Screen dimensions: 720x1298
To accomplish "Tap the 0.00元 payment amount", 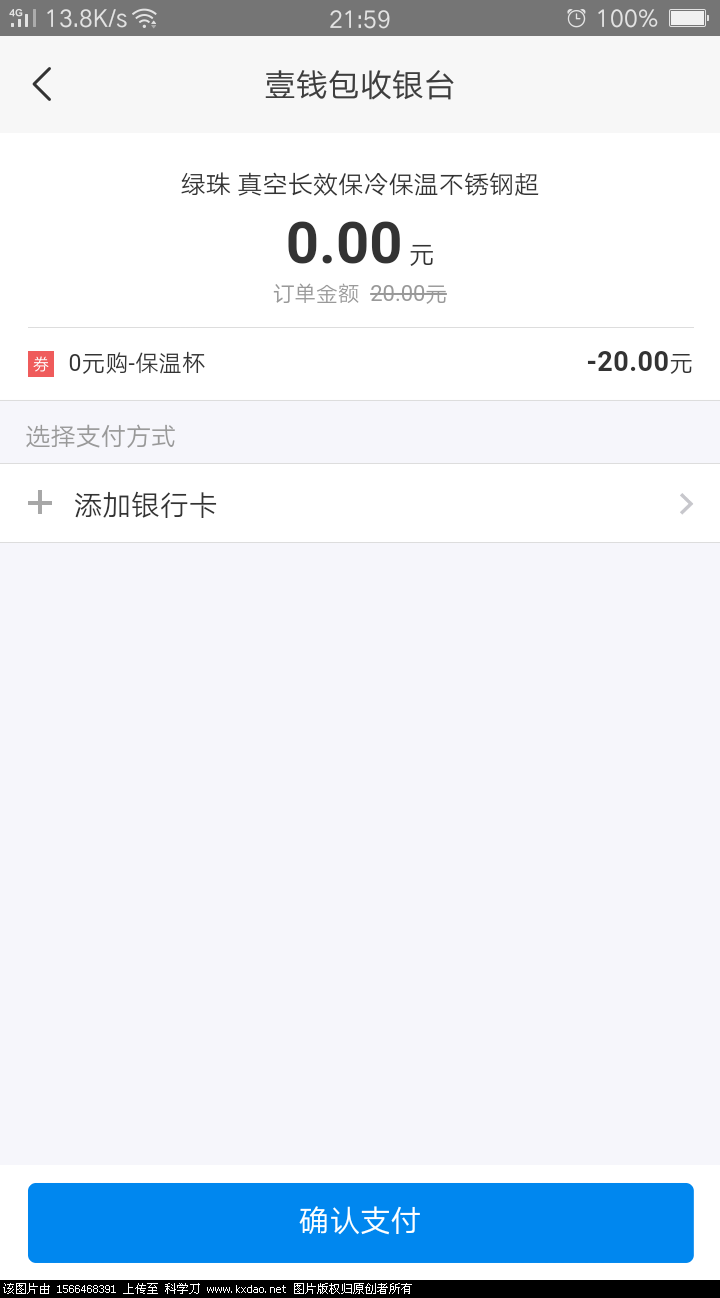I will point(344,243).
